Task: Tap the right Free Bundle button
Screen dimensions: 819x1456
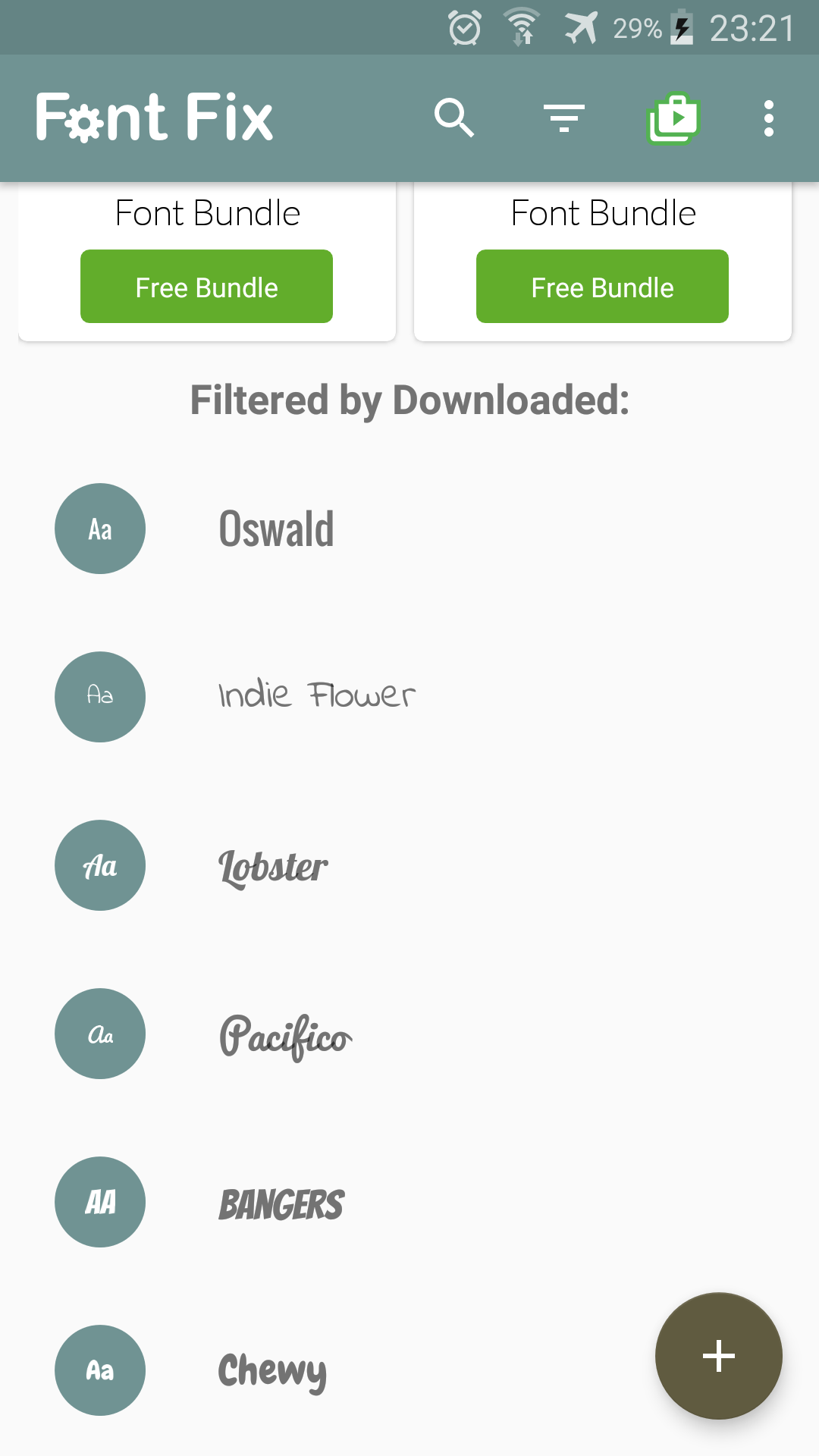Action: (x=602, y=287)
